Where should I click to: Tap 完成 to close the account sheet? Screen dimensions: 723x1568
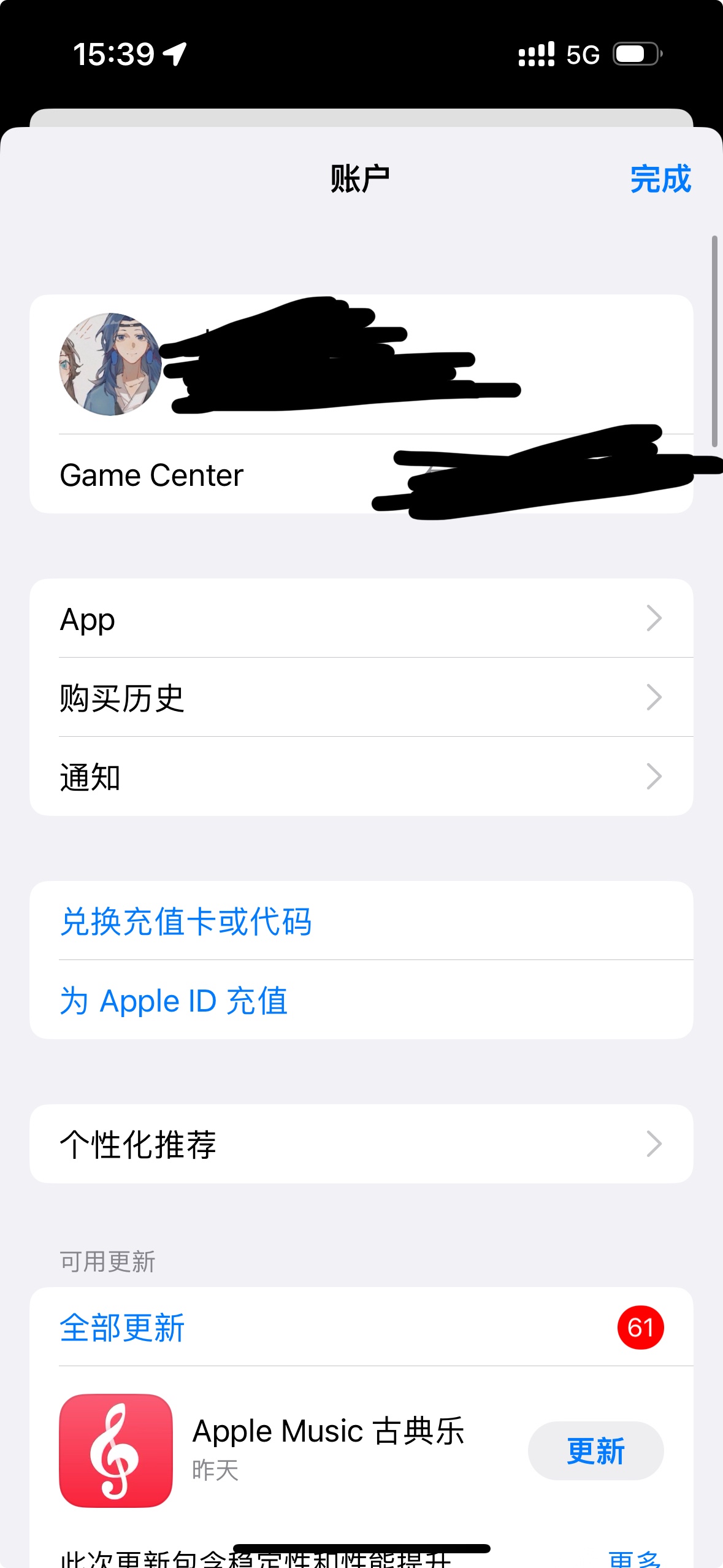pyautogui.click(x=660, y=179)
